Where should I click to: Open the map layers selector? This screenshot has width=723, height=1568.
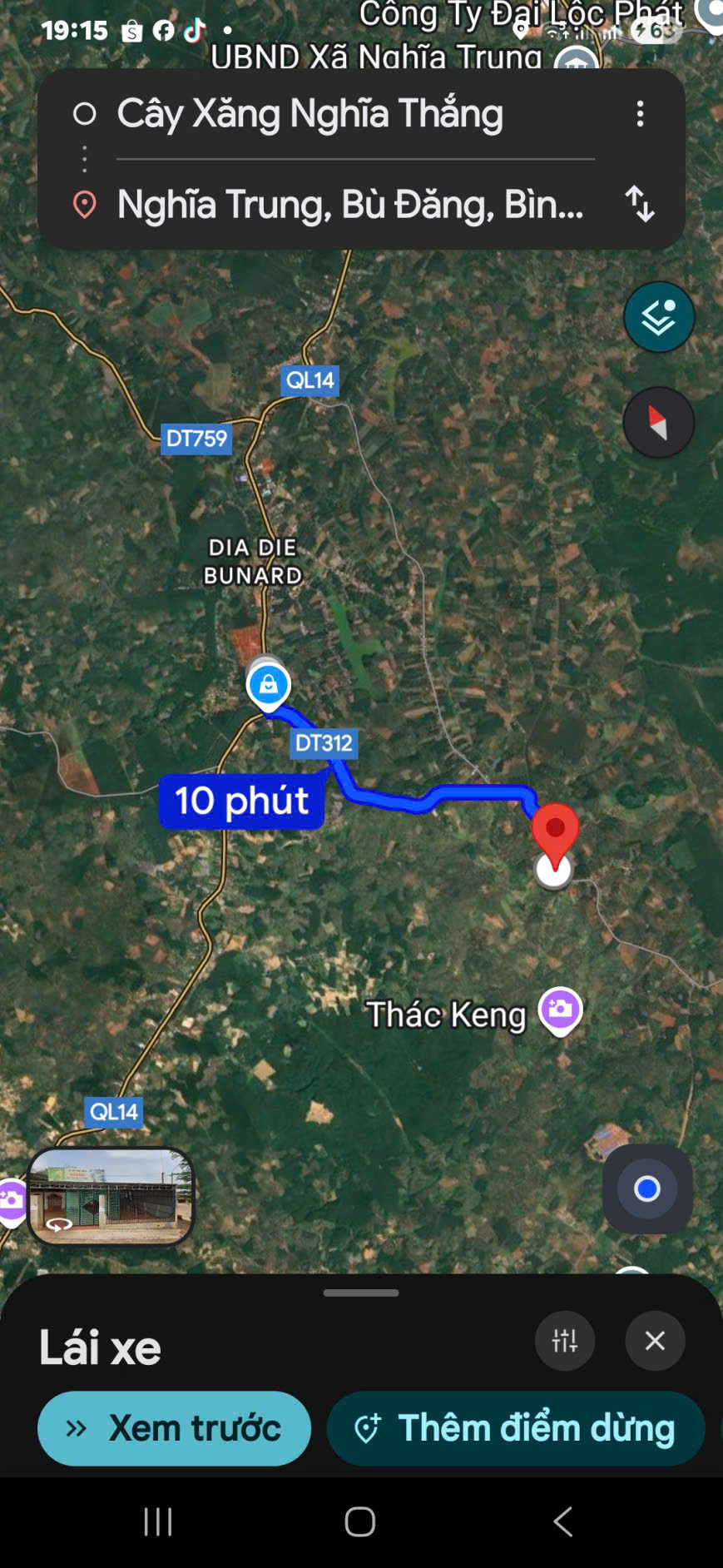[659, 317]
